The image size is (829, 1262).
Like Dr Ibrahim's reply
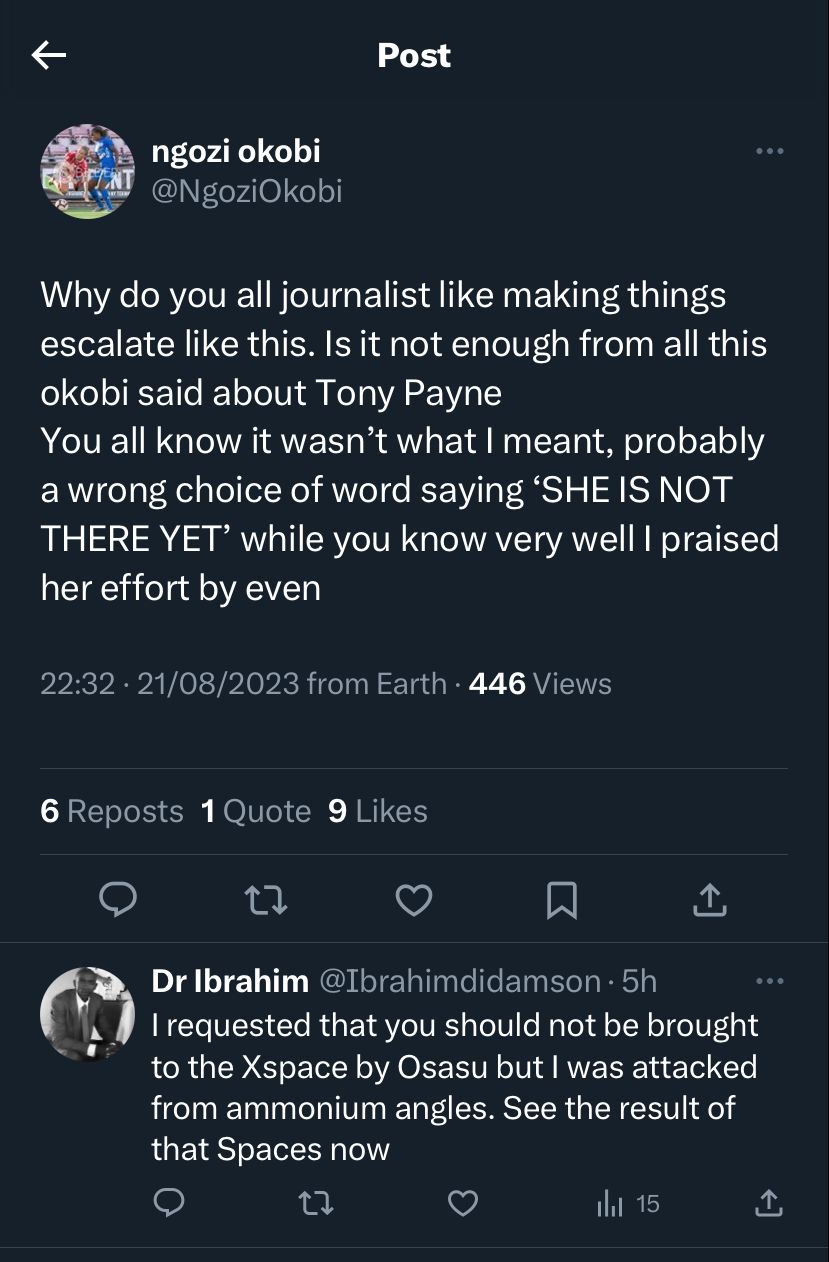(462, 1203)
